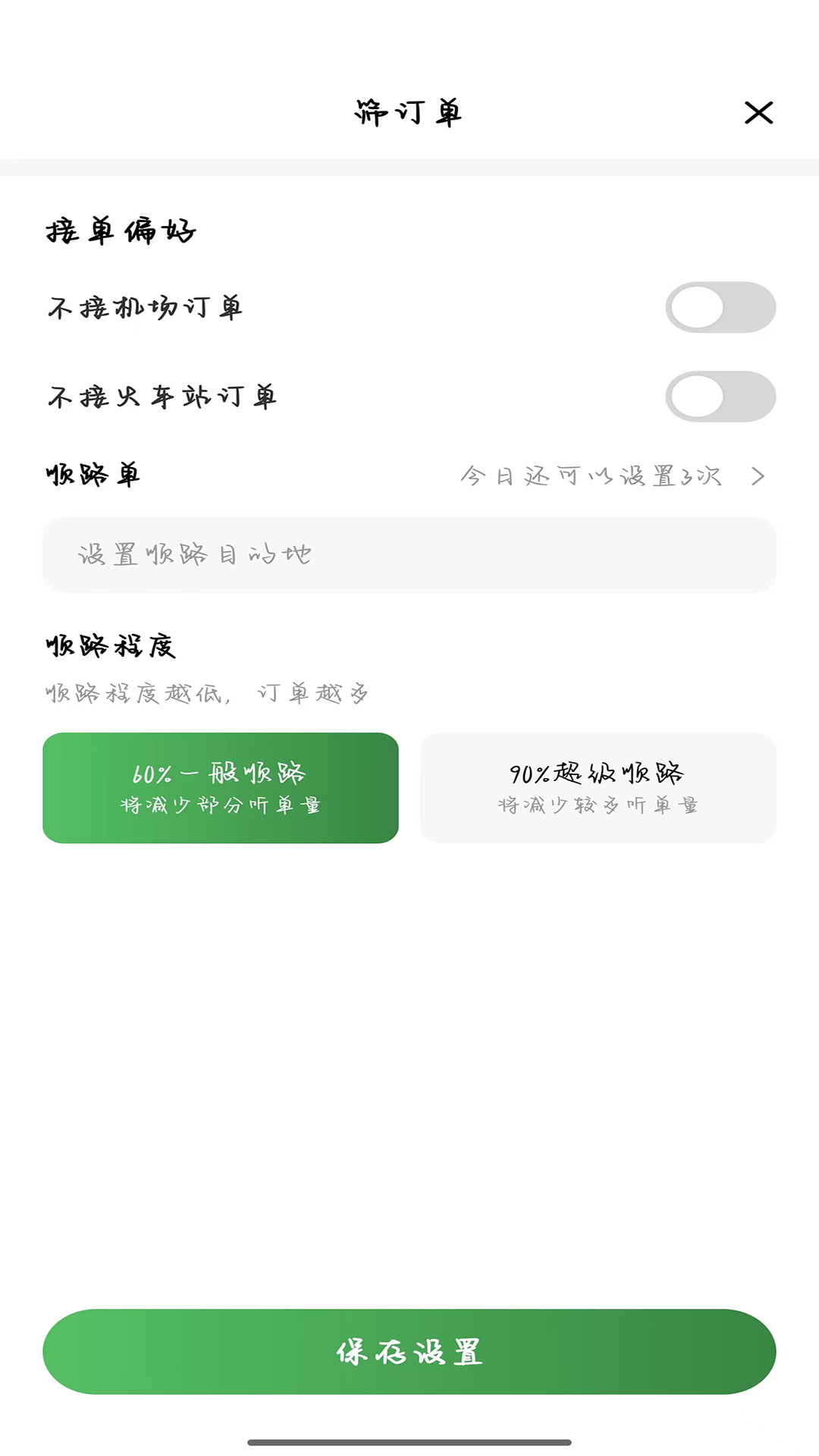Tap the 顺路程度越低 hint text
The width and height of the screenshot is (819, 1456).
(x=207, y=692)
